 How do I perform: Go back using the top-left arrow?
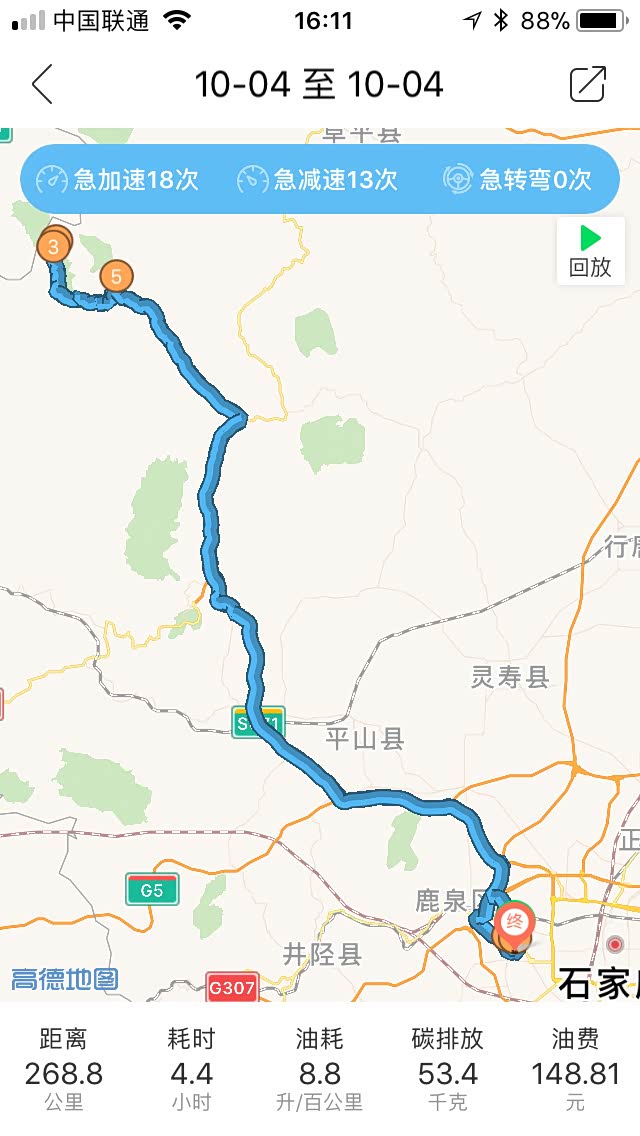pos(42,84)
